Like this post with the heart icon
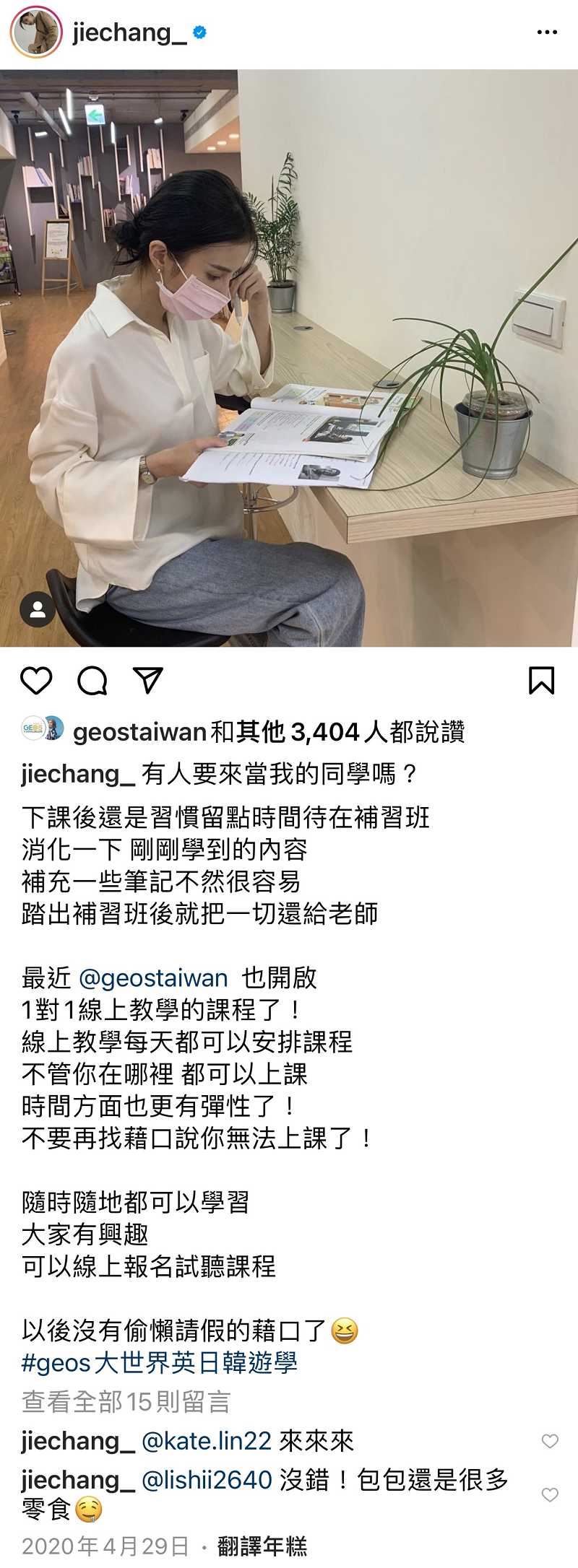 36,680
